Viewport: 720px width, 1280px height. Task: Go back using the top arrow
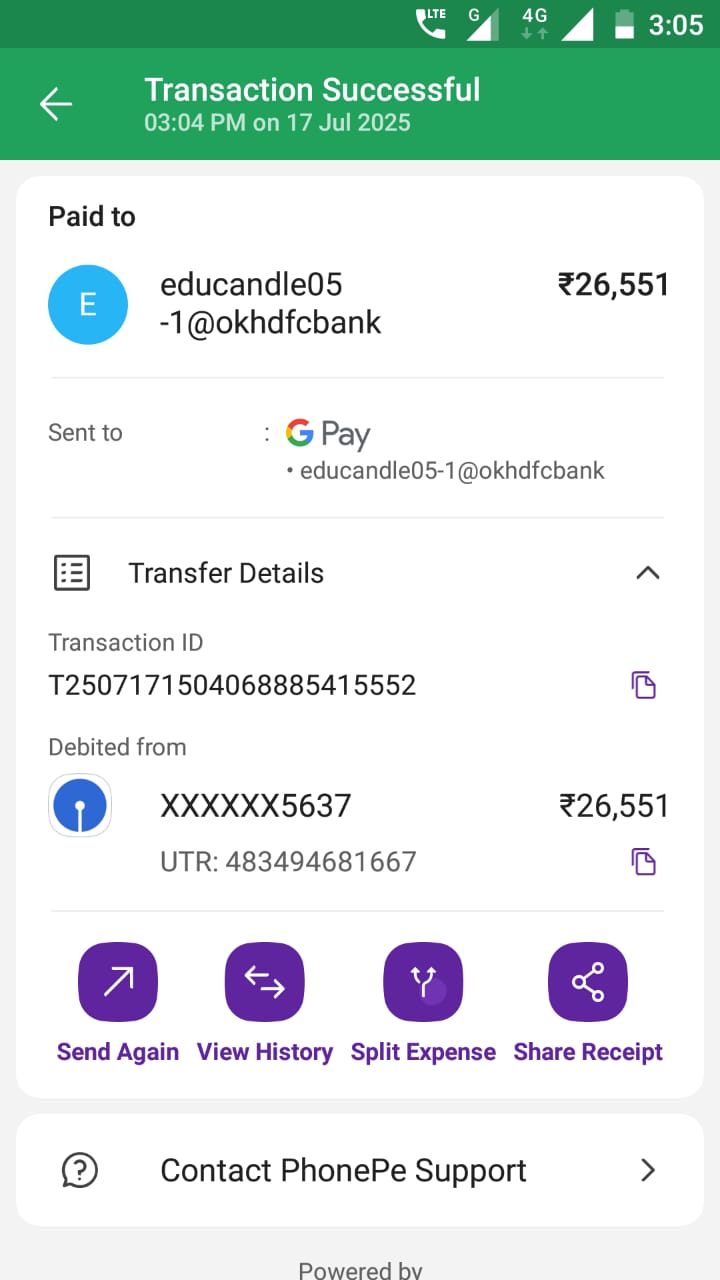coord(56,104)
